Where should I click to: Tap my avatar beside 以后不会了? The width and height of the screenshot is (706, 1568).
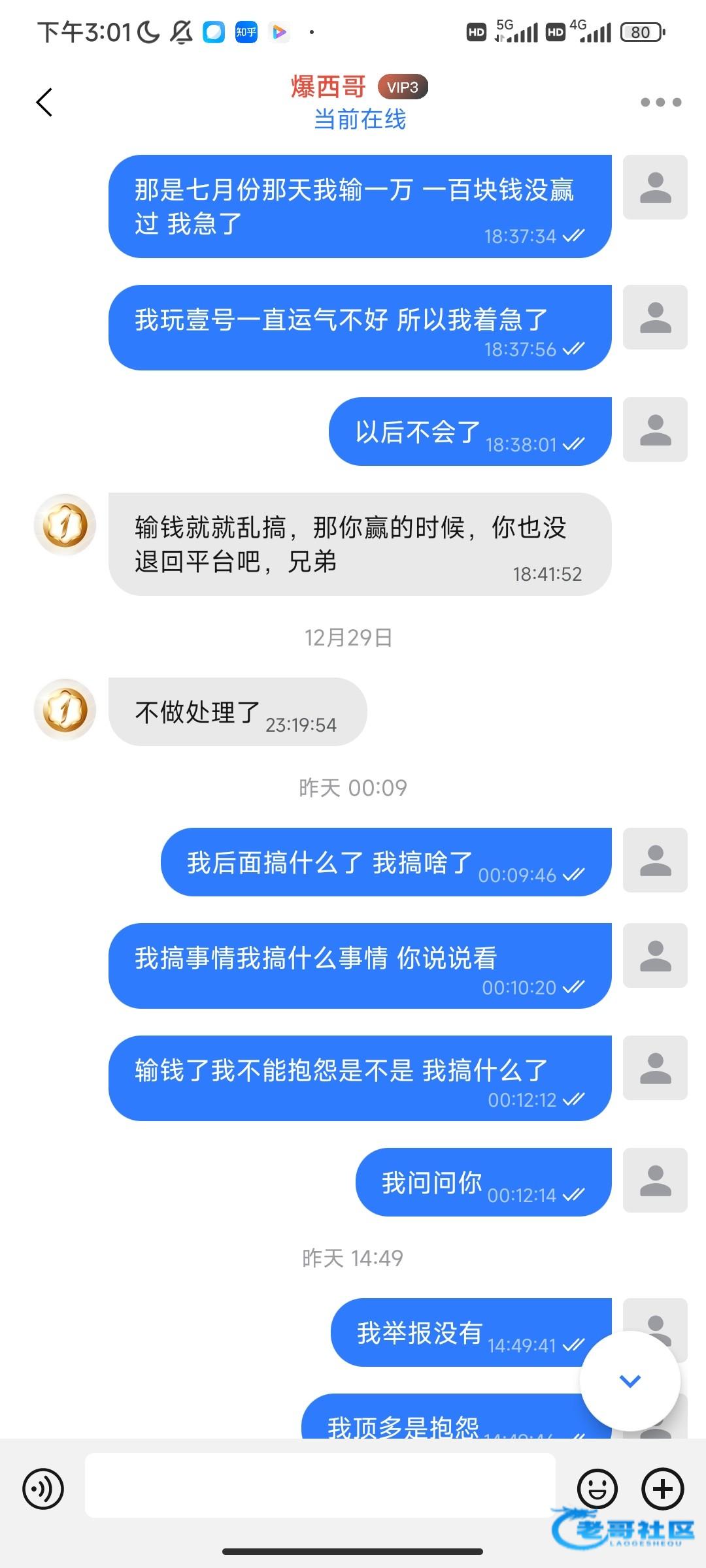[655, 431]
